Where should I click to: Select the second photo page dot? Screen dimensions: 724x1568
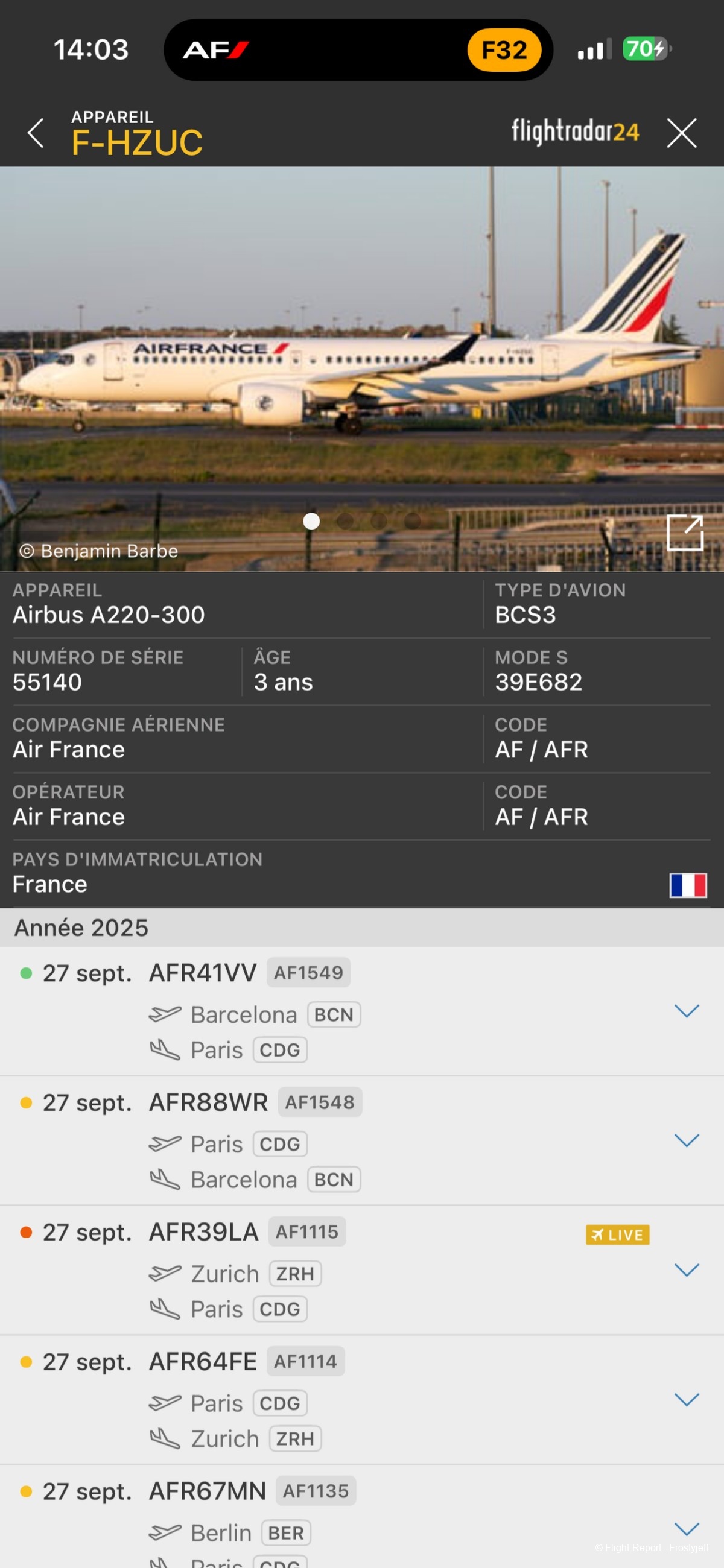tap(345, 521)
